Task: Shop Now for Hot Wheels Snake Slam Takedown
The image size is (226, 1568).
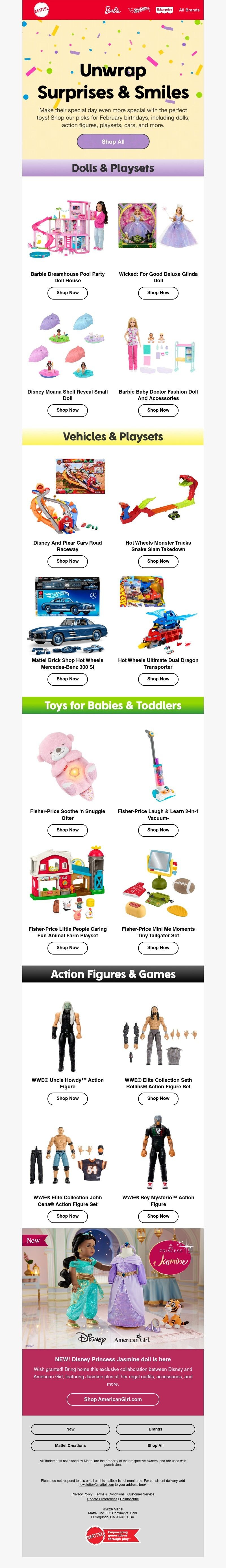Action: tap(158, 561)
